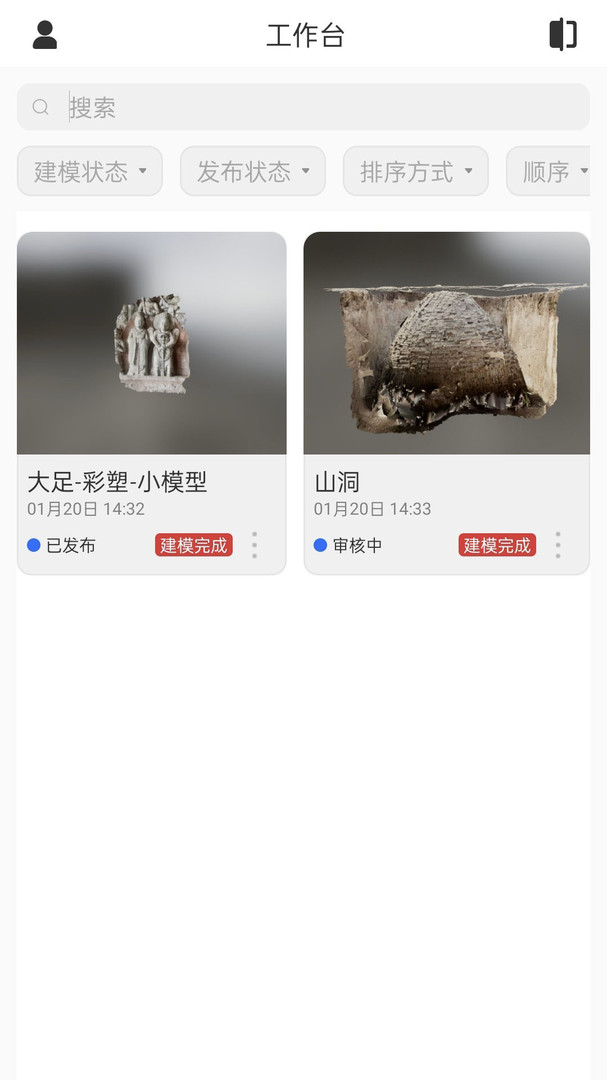This screenshot has width=607, height=1080.
Task: Open the user profile icon
Action: tap(45, 35)
